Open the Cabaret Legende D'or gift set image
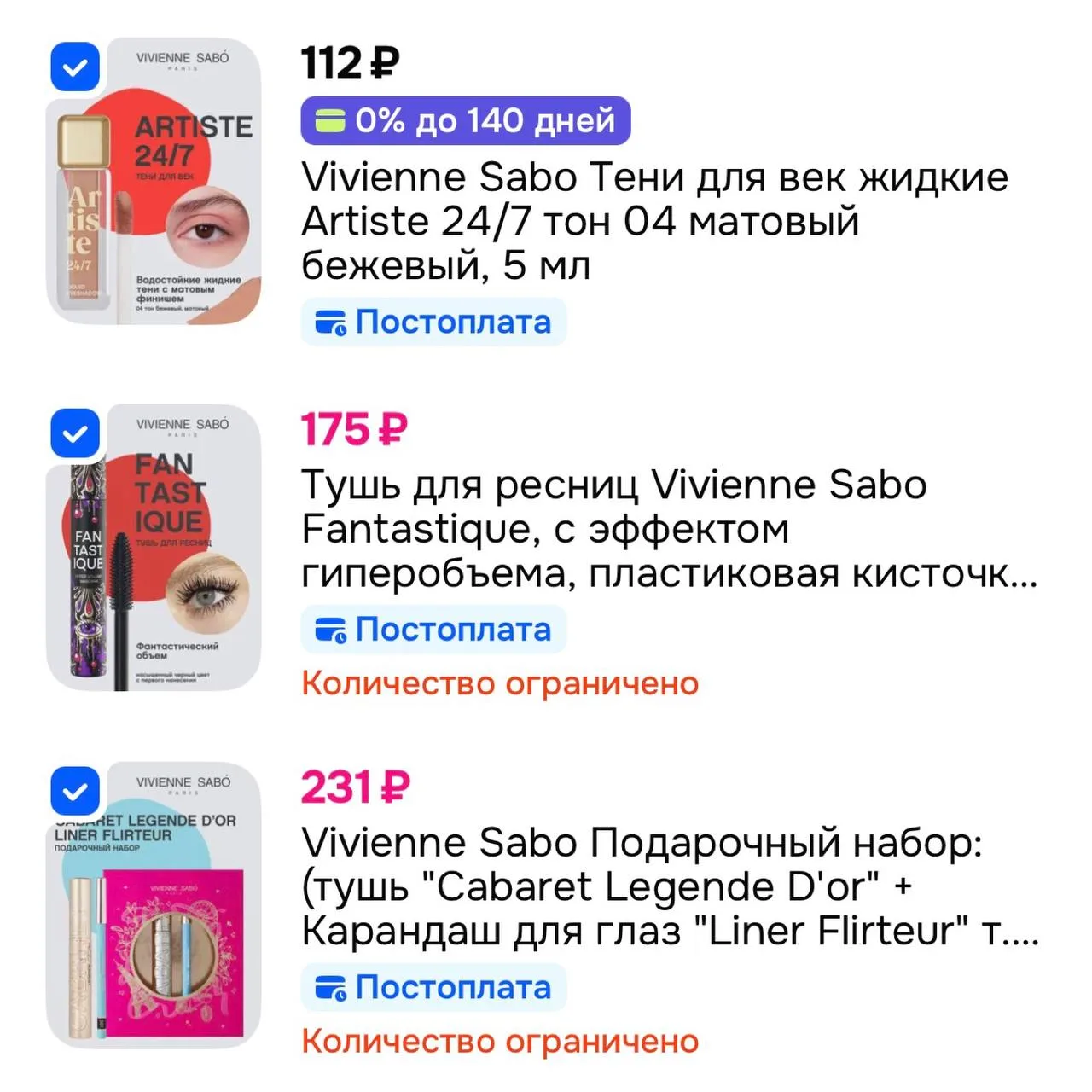Screen dimensions: 1092x1092 (x=154, y=905)
